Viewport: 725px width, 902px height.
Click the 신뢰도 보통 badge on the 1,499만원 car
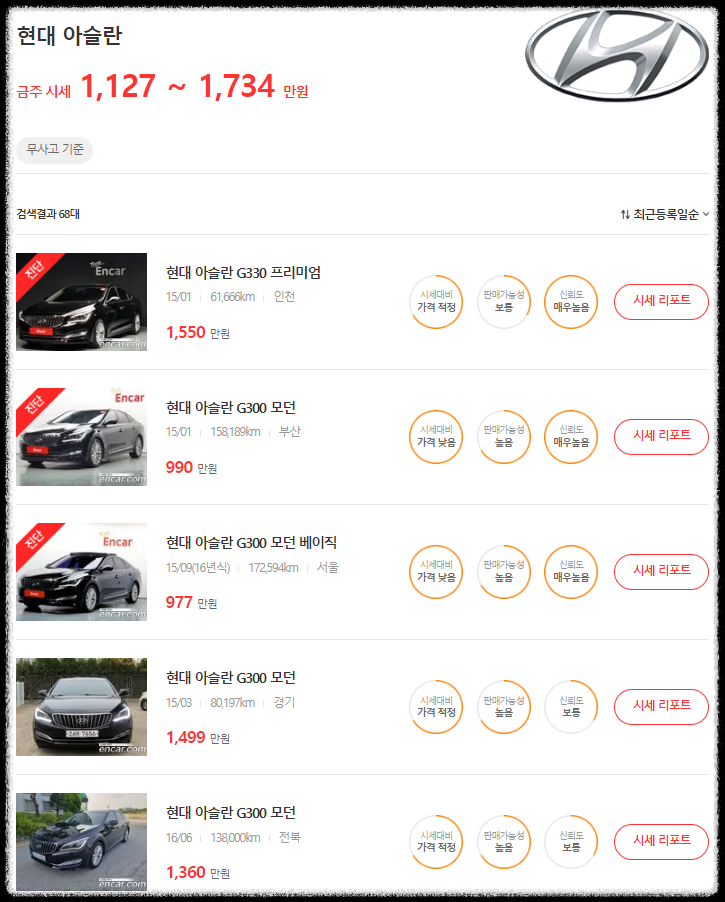click(x=570, y=707)
